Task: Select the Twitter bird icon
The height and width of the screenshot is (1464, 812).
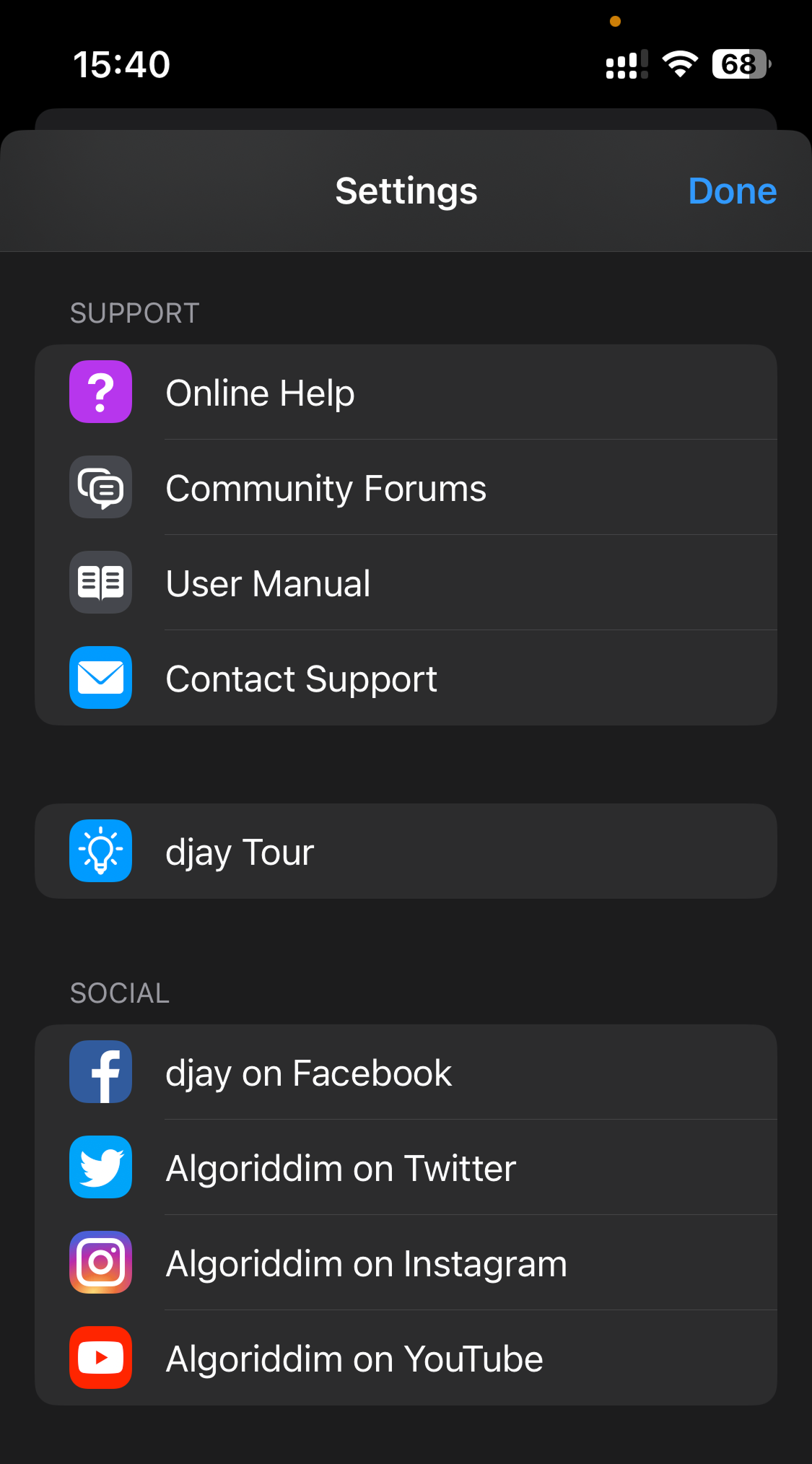Action: click(100, 1167)
